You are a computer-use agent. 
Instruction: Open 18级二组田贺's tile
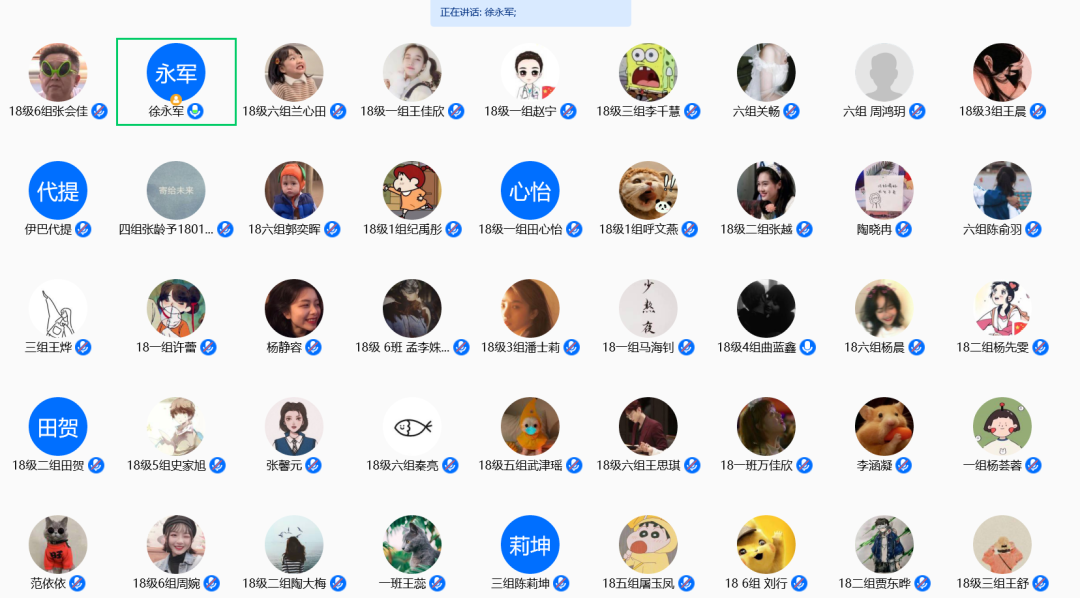point(58,427)
